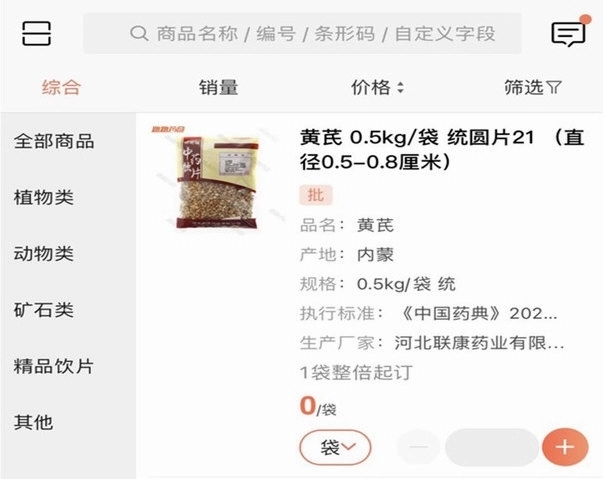The height and width of the screenshot is (479, 603).
Task: Select the 动物类 category
Action: pyautogui.click(x=43, y=254)
